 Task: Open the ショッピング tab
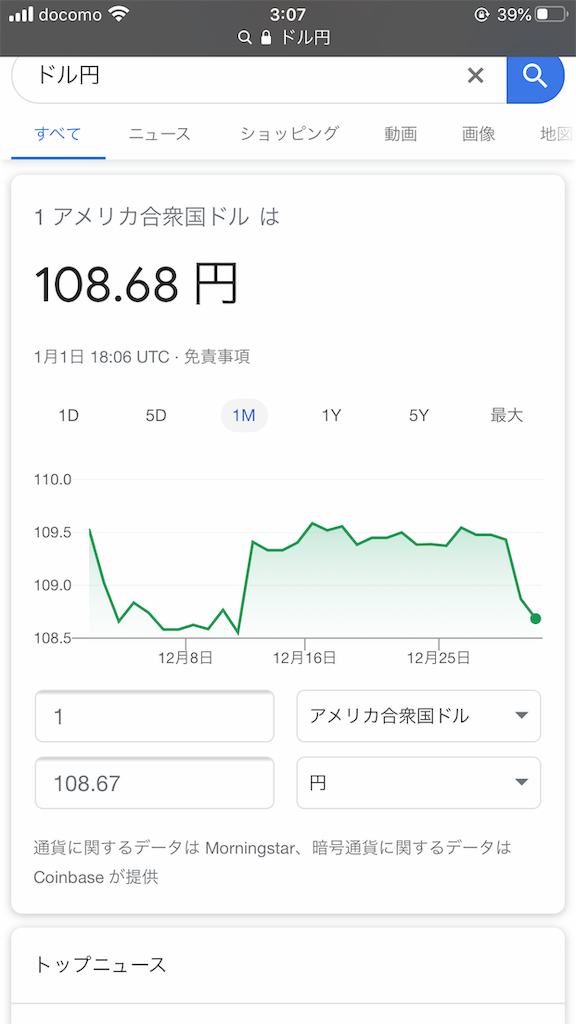point(290,134)
